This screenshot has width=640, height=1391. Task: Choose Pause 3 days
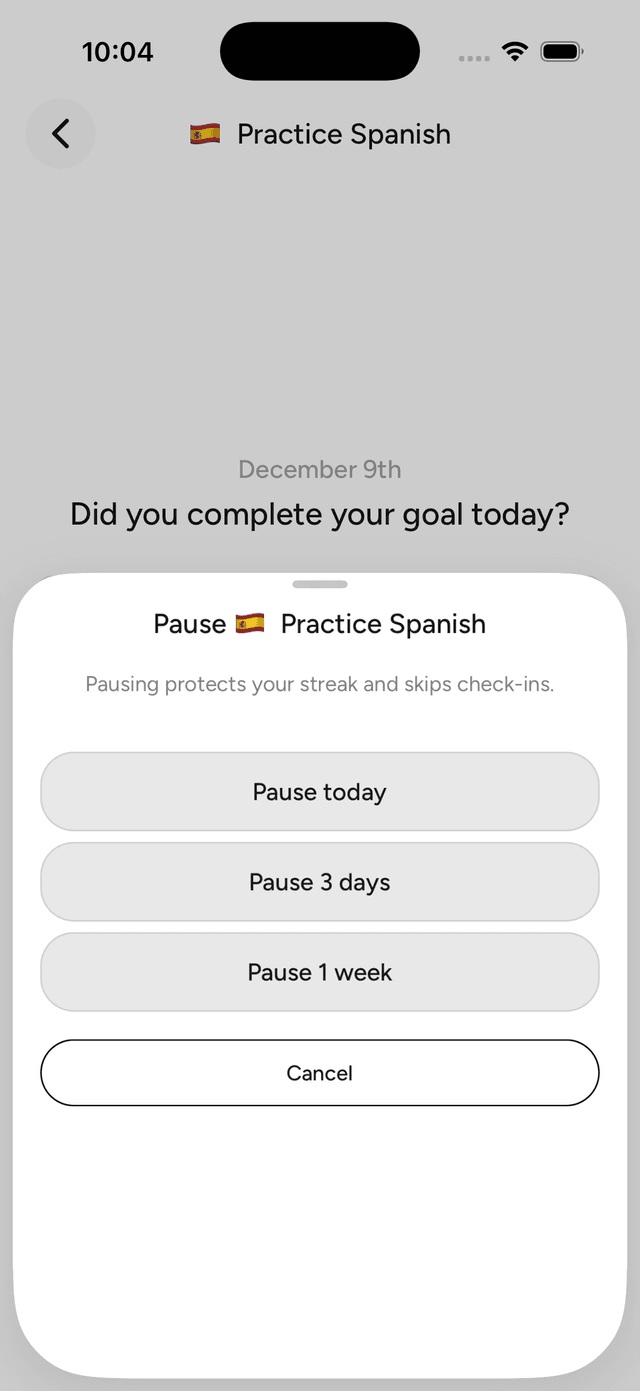click(320, 882)
